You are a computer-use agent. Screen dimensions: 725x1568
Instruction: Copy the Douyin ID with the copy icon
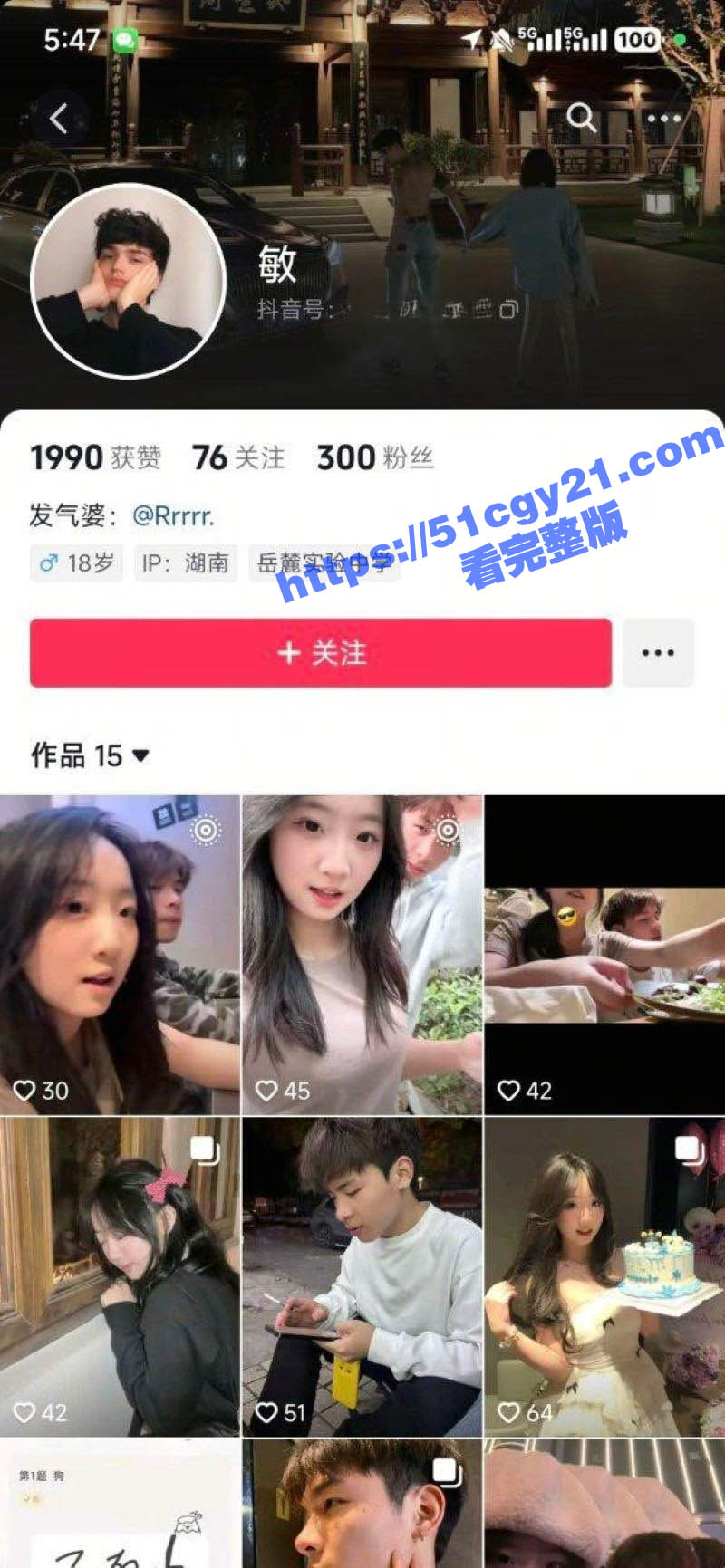click(x=509, y=311)
